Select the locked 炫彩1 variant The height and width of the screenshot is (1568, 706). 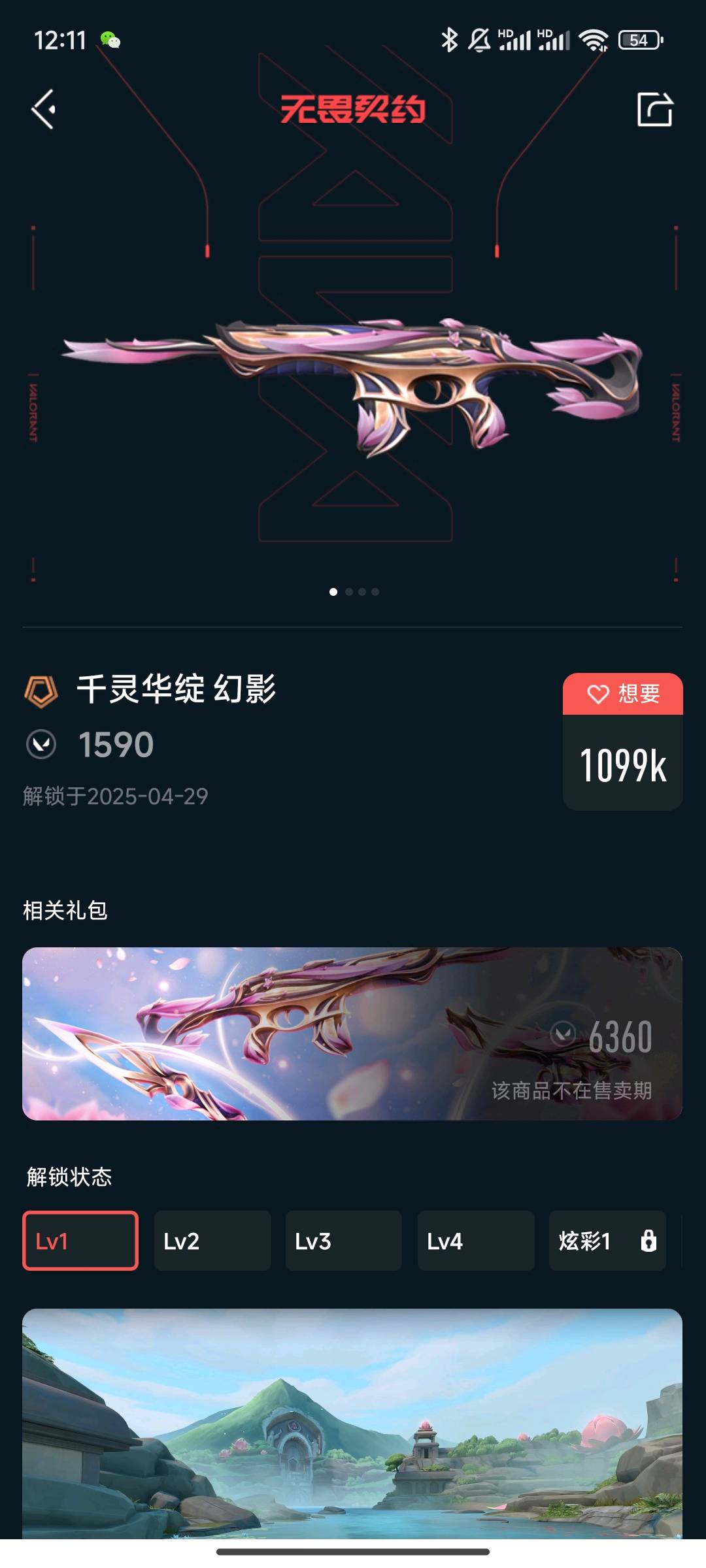pos(607,1241)
